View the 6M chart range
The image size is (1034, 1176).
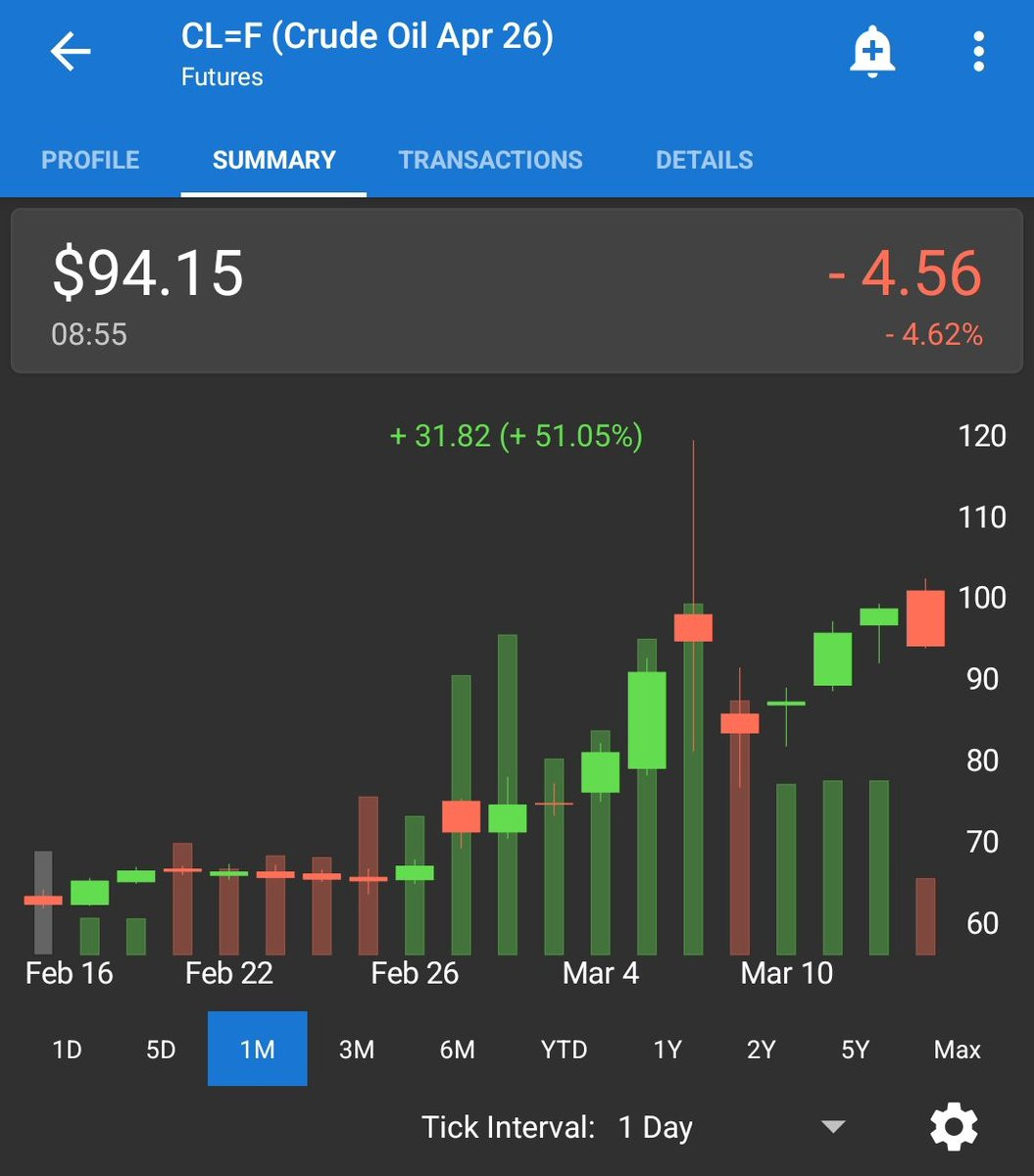click(457, 1050)
